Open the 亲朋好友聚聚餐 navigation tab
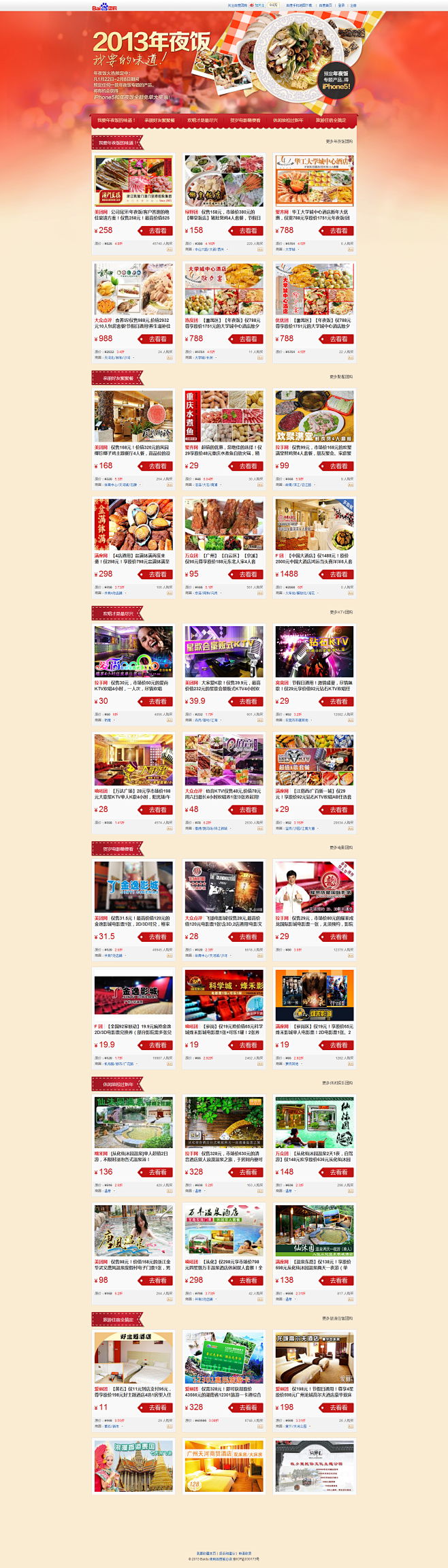448x1568 pixels. (159, 120)
